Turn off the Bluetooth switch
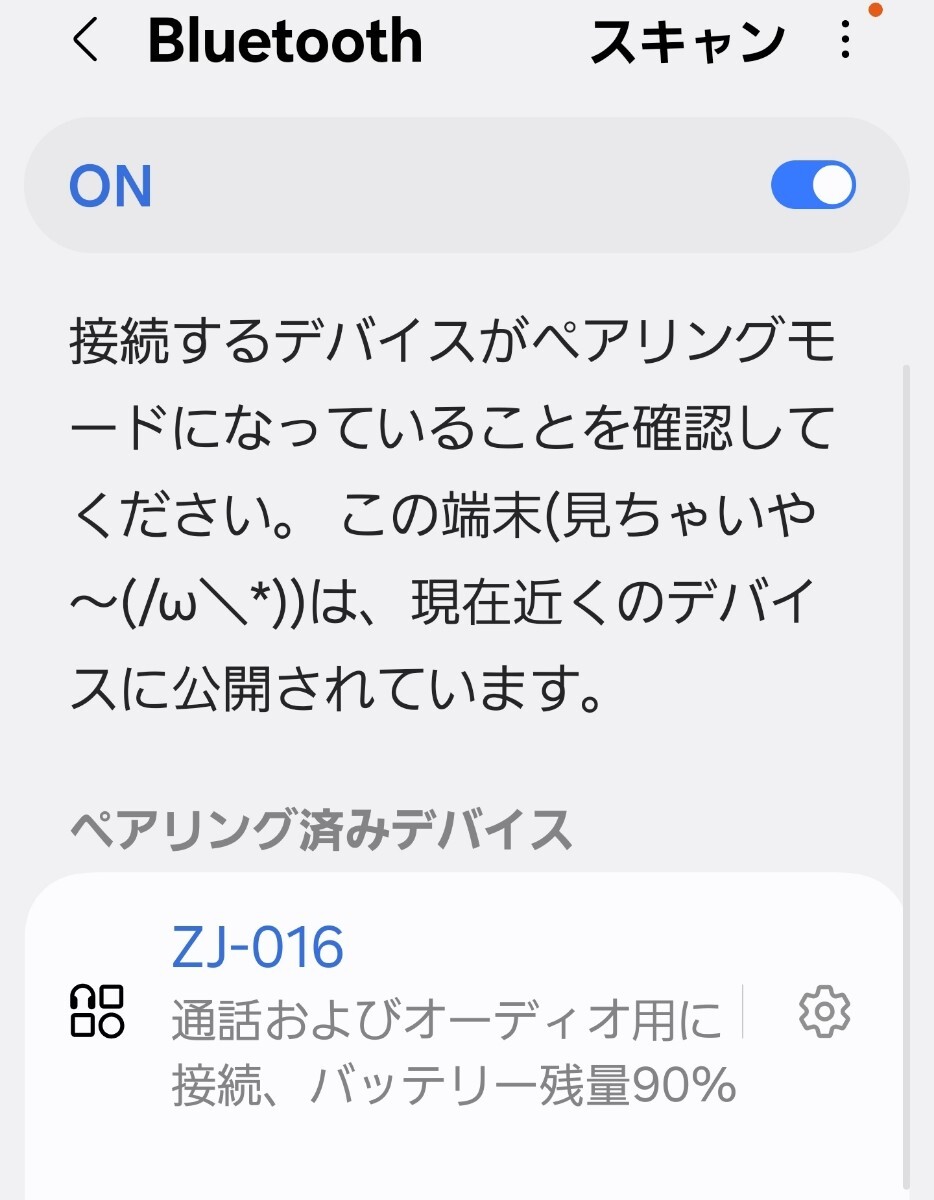The width and height of the screenshot is (934, 1200). click(812, 186)
